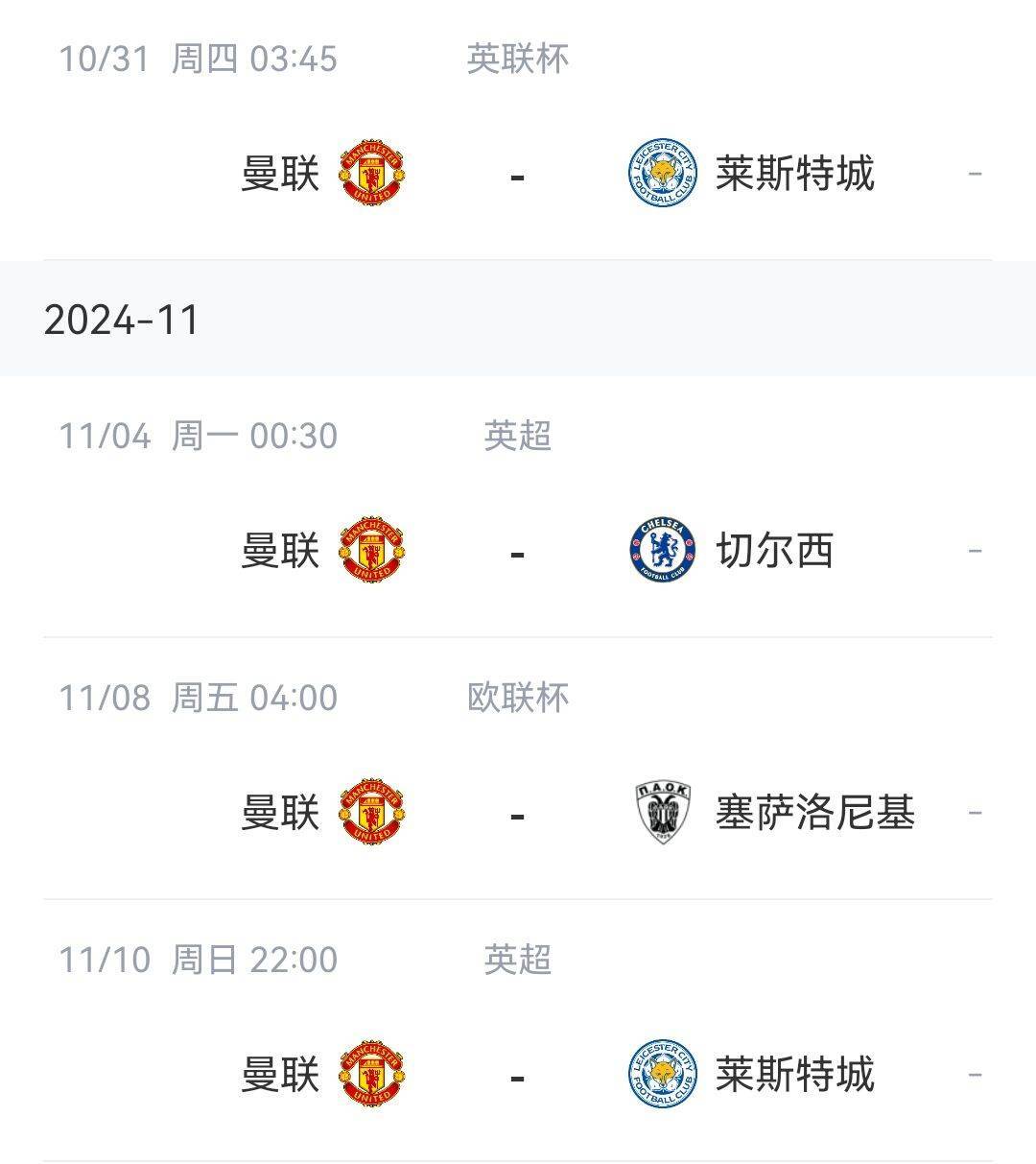1036x1164 pixels.
Task: Open the dash marker on the 塞萨洛尼基 row
Action: tap(977, 813)
